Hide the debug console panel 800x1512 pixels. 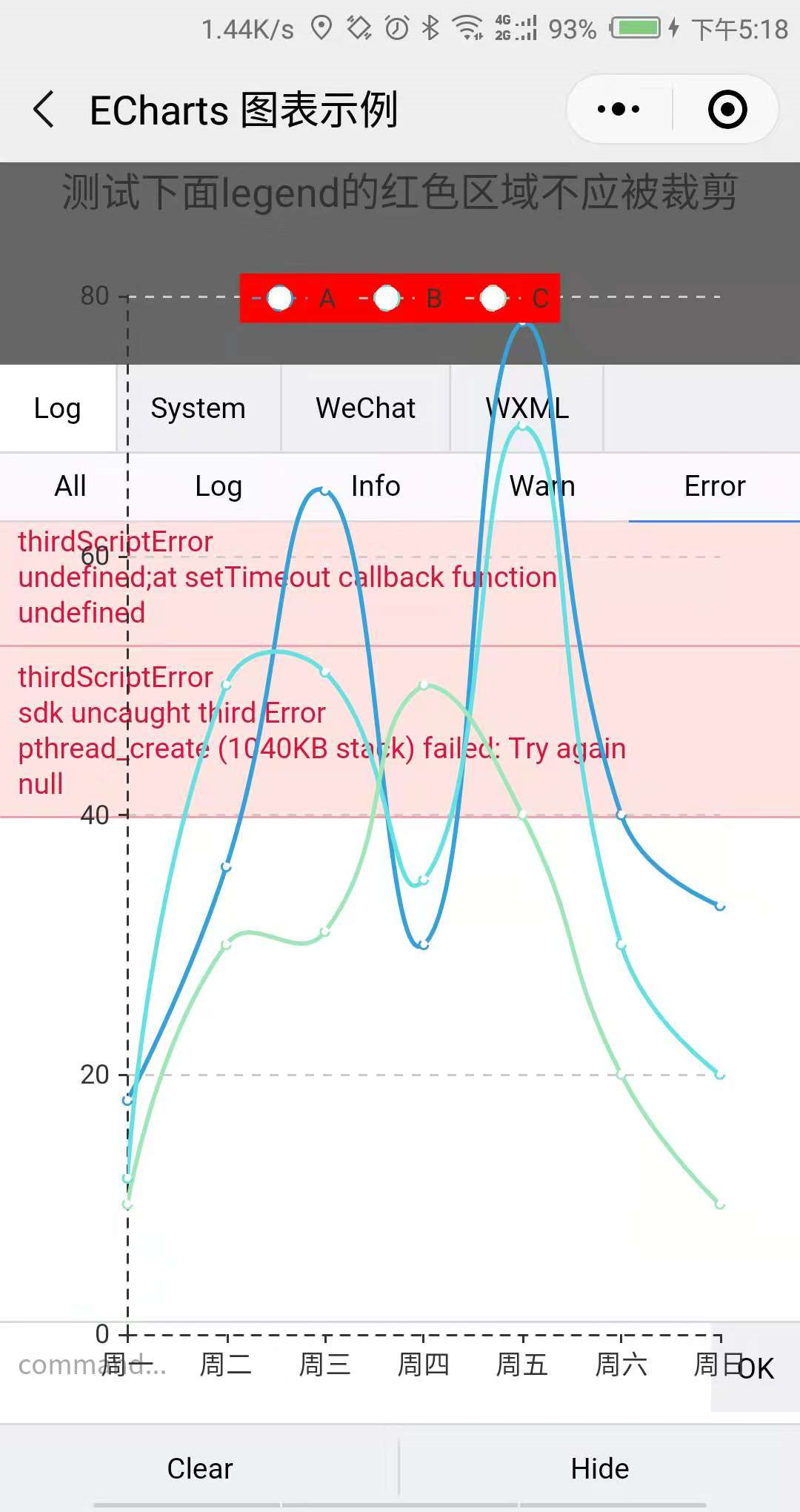click(600, 1468)
